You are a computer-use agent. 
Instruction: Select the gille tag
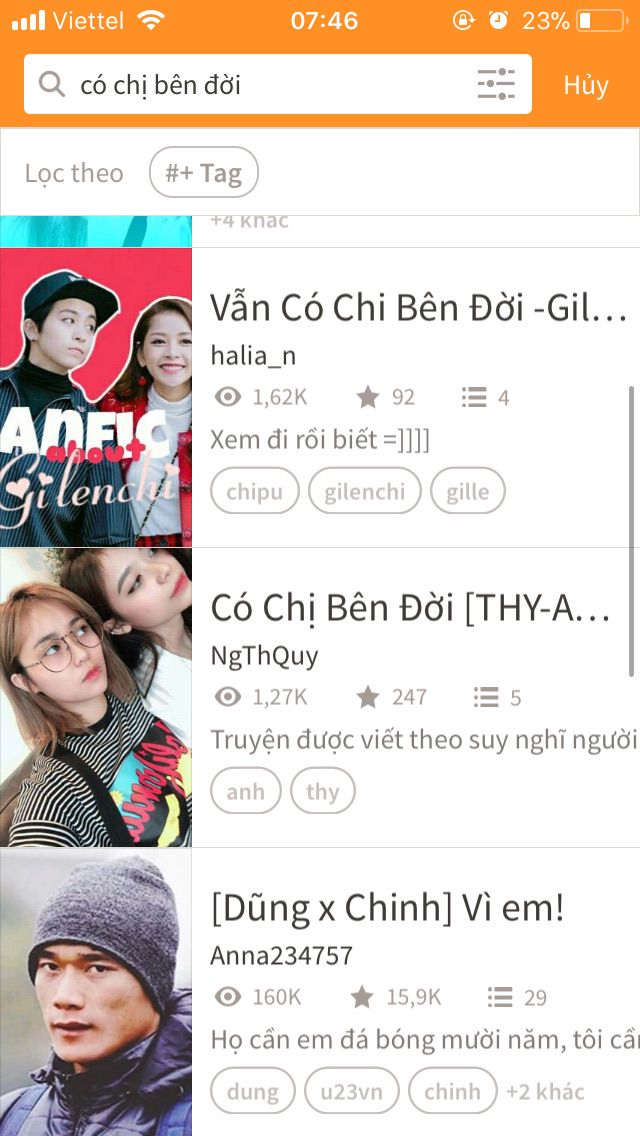click(x=468, y=492)
